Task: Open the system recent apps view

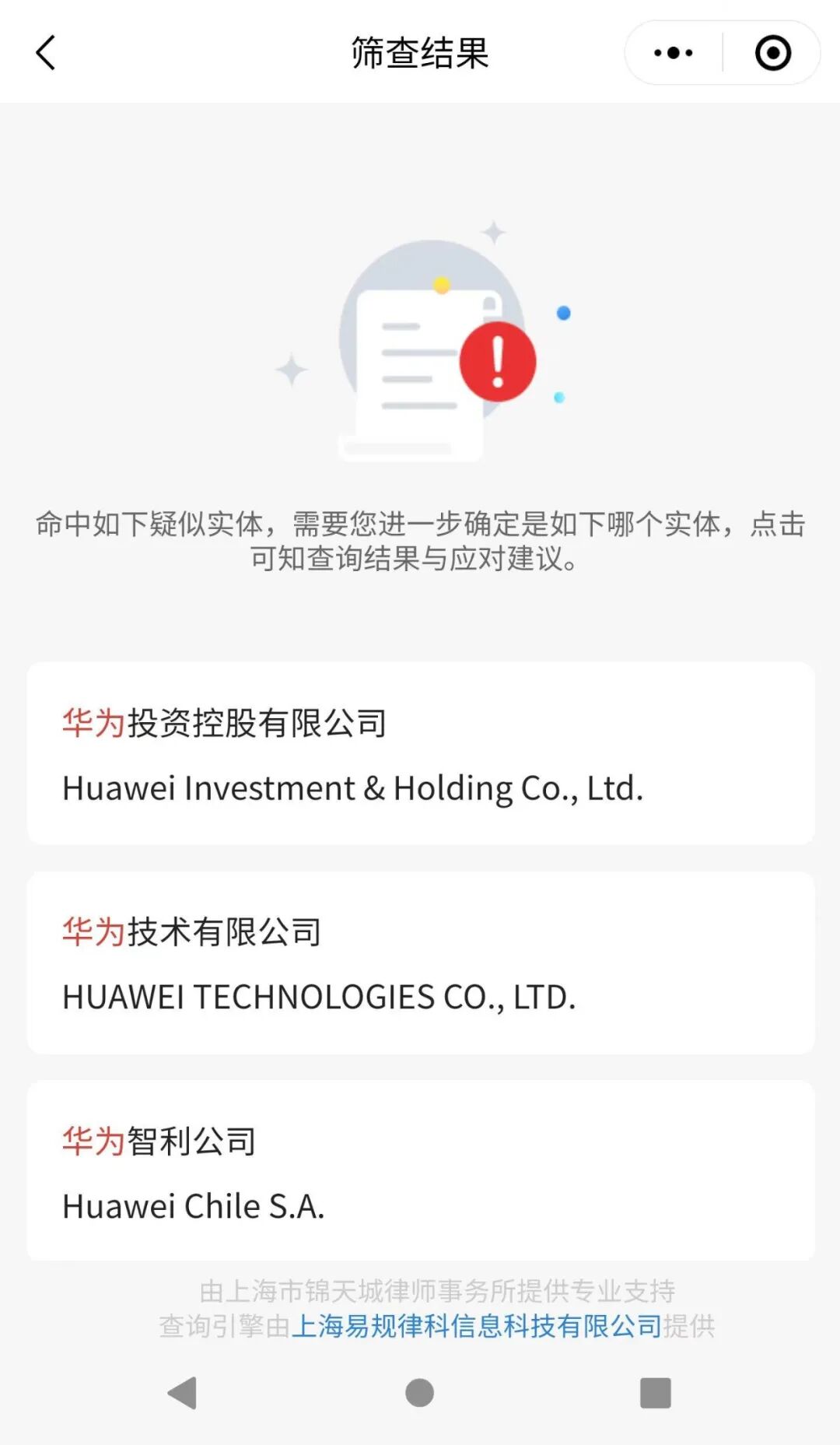Action: 655,1393
